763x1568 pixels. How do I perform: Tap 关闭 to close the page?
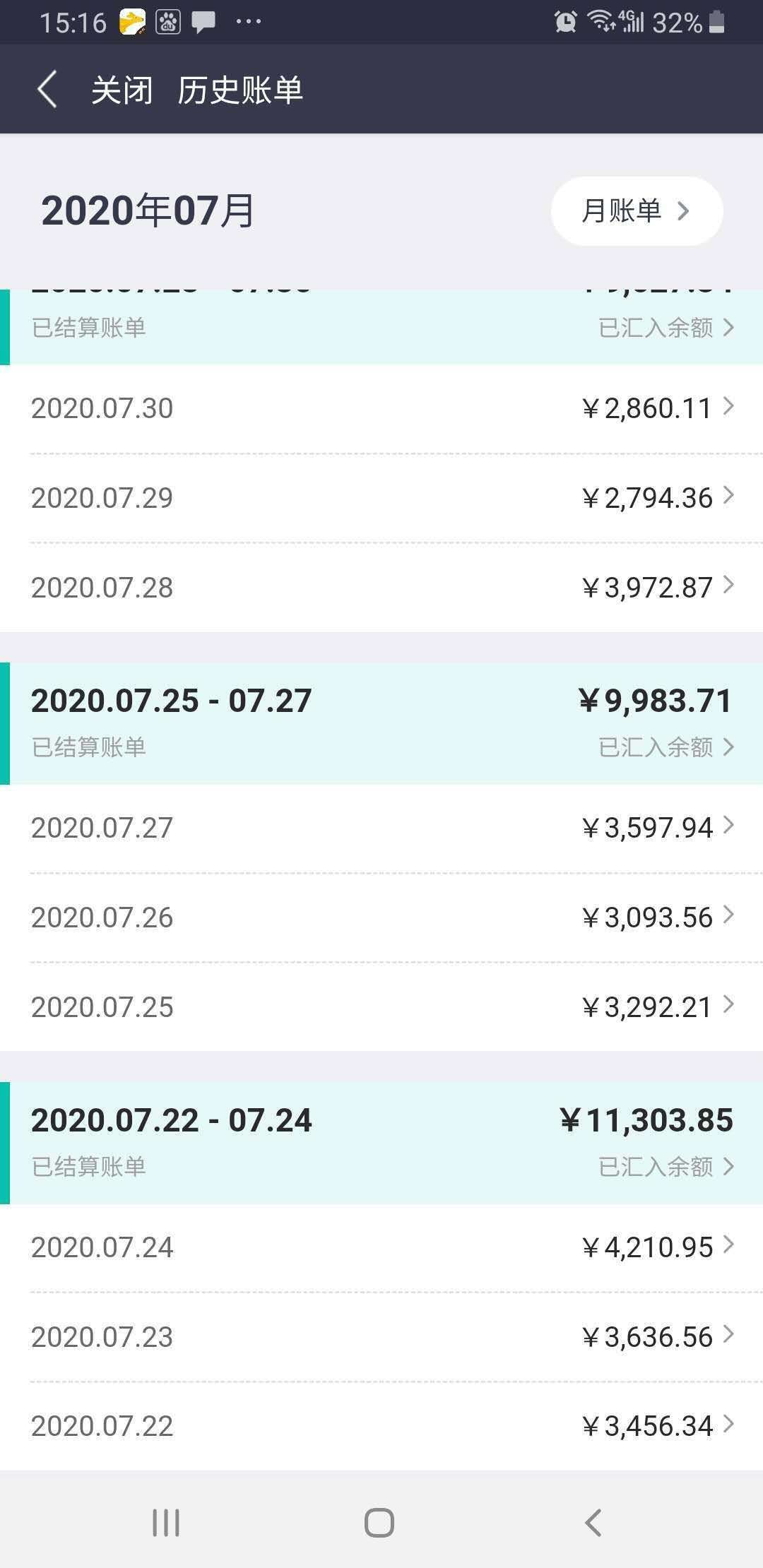click(122, 90)
